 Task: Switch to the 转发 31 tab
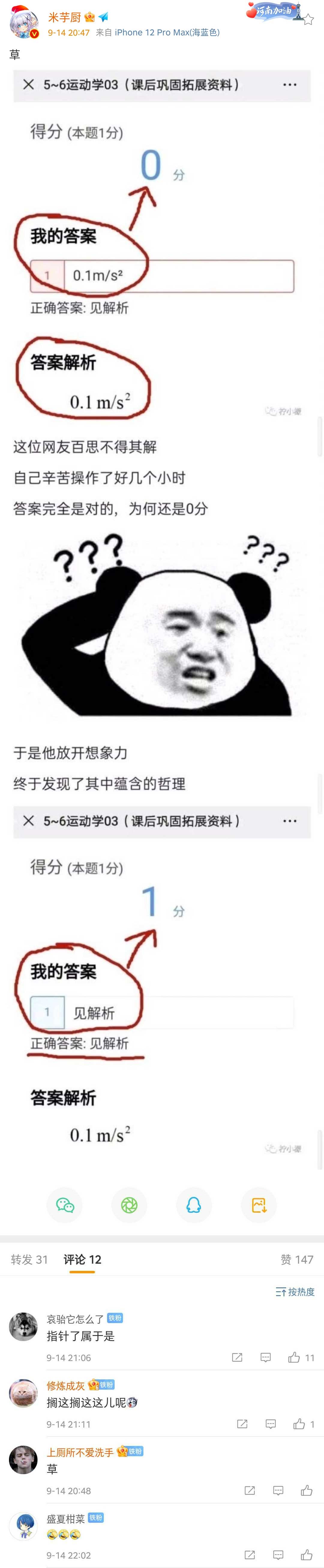click(29, 1259)
